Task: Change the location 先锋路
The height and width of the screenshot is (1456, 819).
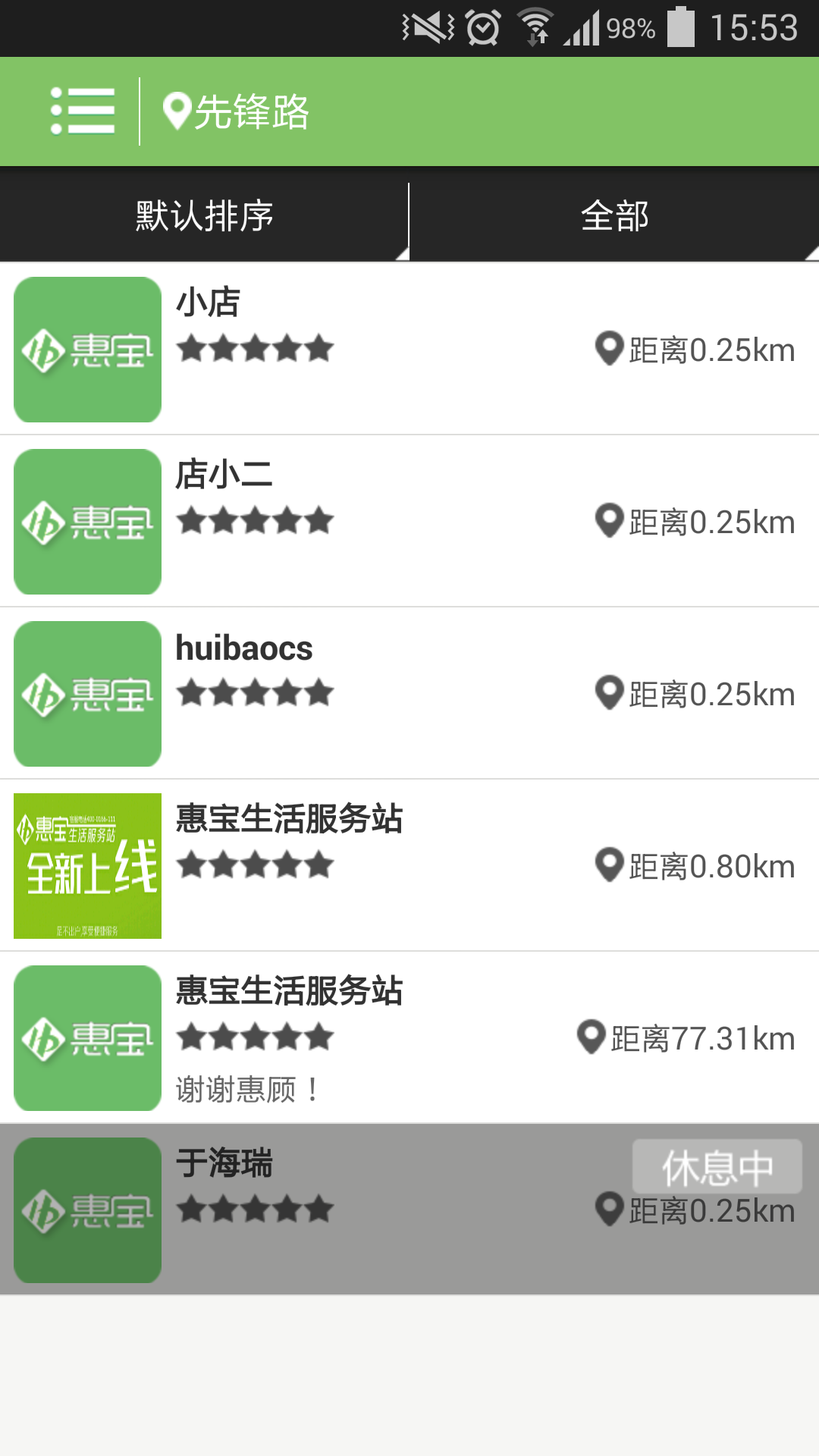Action: (x=237, y=111)
